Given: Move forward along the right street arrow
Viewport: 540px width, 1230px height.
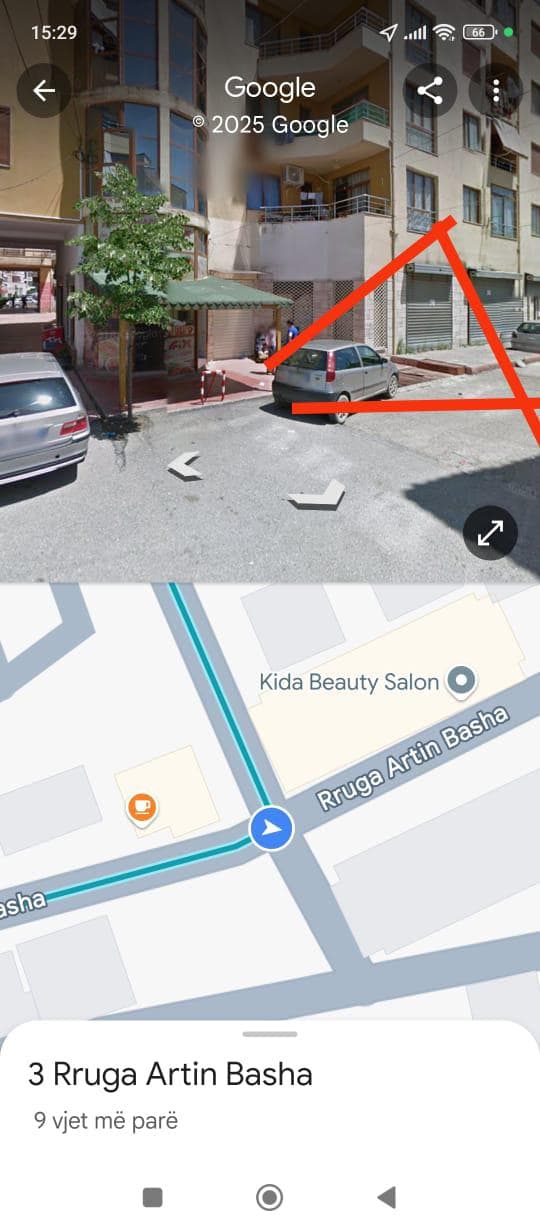Looking at the screenshot, I should coord(316,494).
